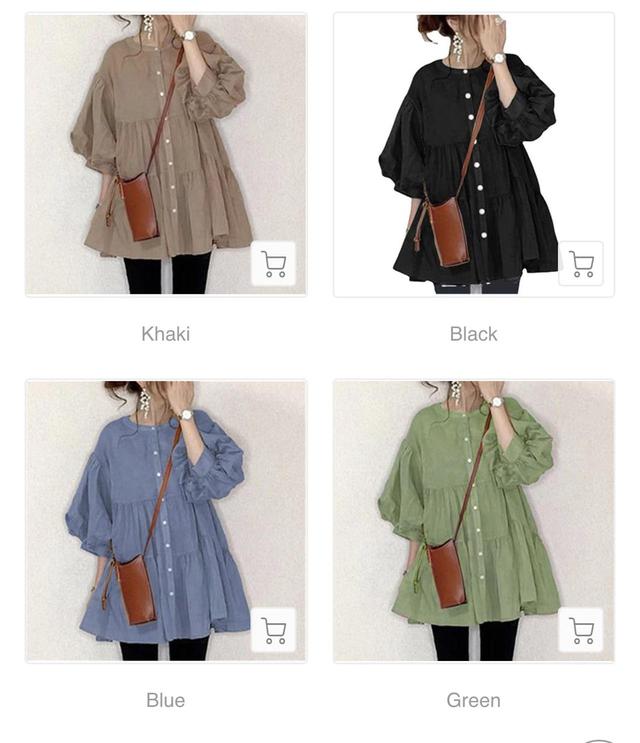
Task: Add the Khaki dress to cart
Action: click(273, 264)
